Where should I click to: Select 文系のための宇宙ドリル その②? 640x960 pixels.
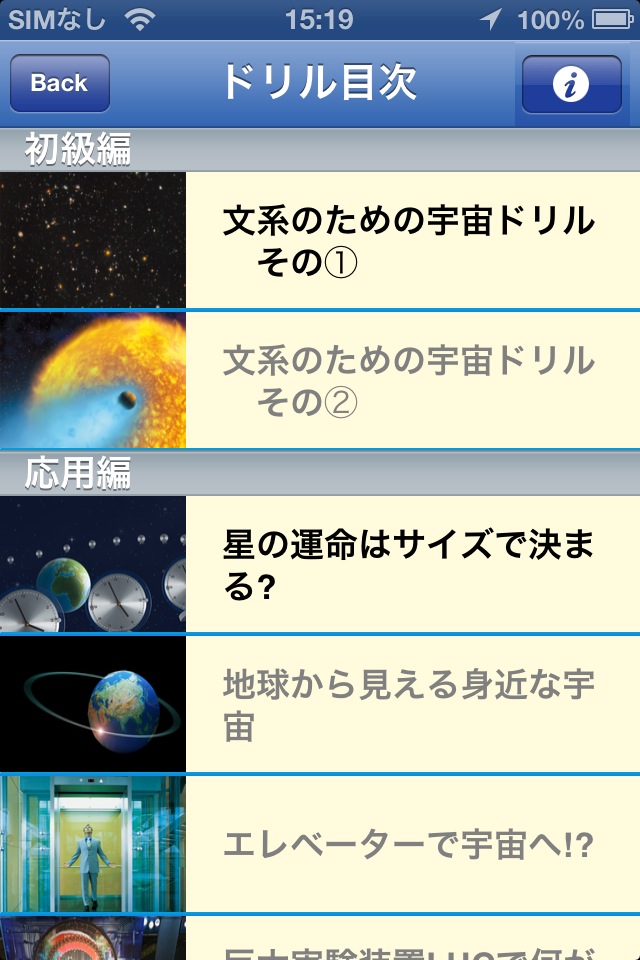coord(408,380)
